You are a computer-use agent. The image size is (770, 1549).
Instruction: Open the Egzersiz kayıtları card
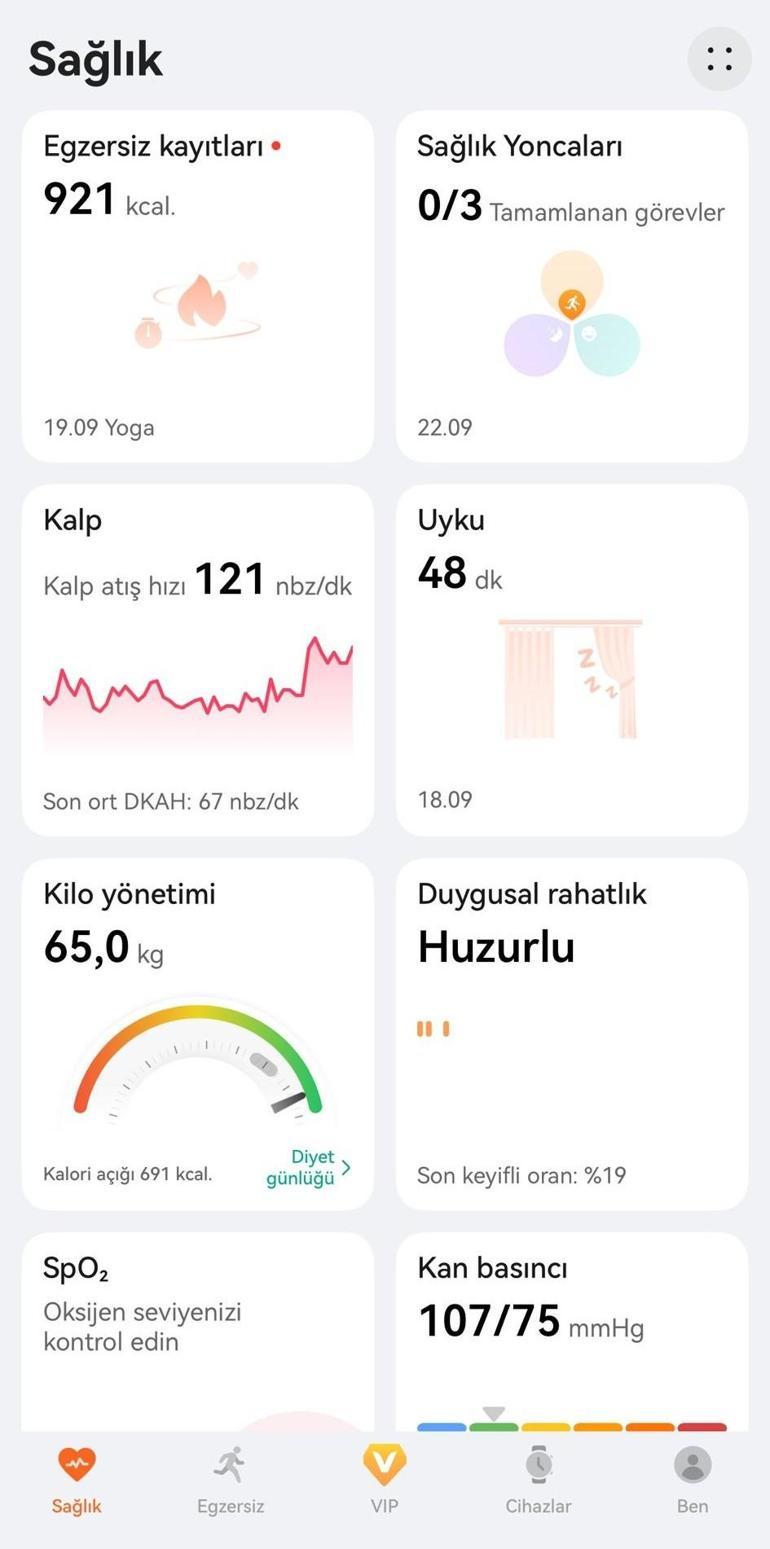point(197,283)
